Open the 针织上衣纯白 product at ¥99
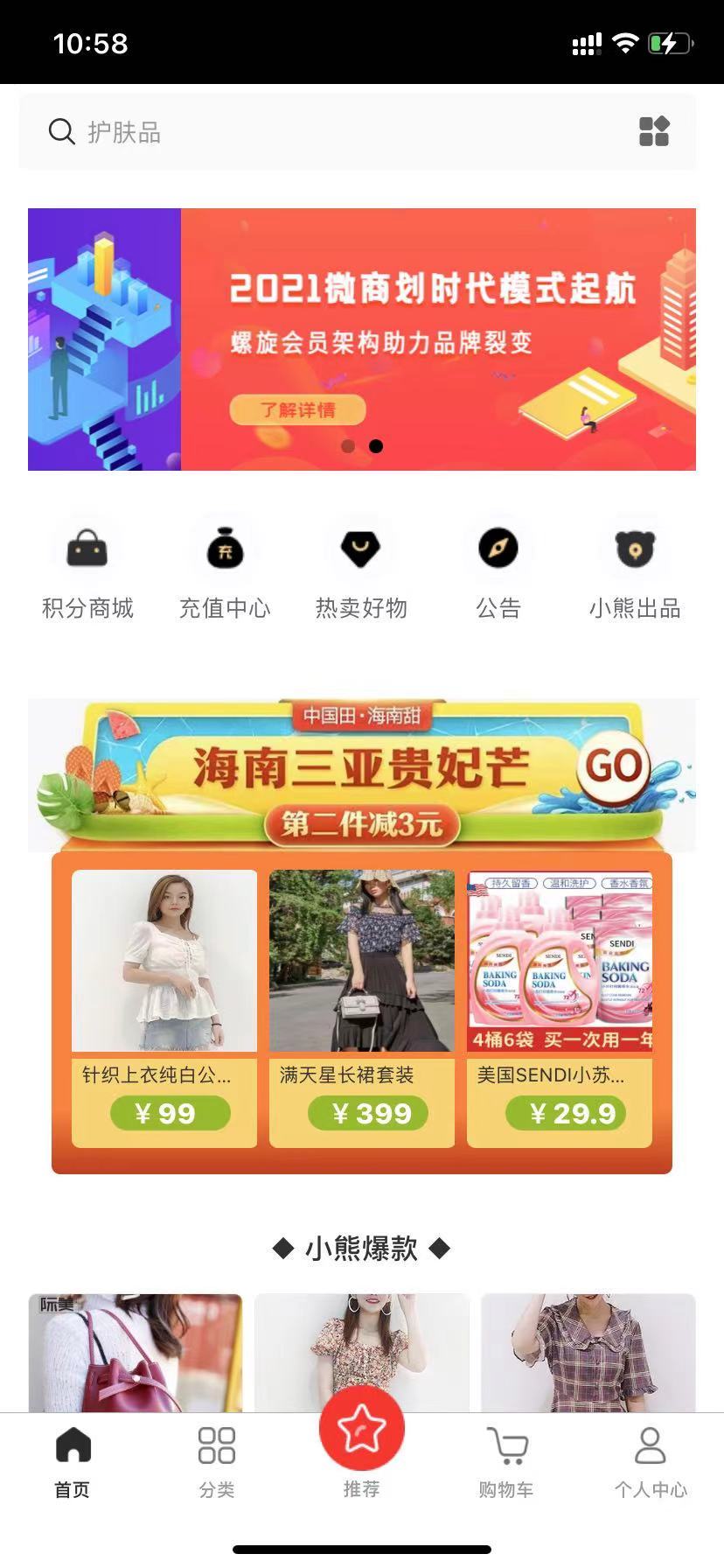The width and height of the screenshot is (724, 1568). point(164,1006)
